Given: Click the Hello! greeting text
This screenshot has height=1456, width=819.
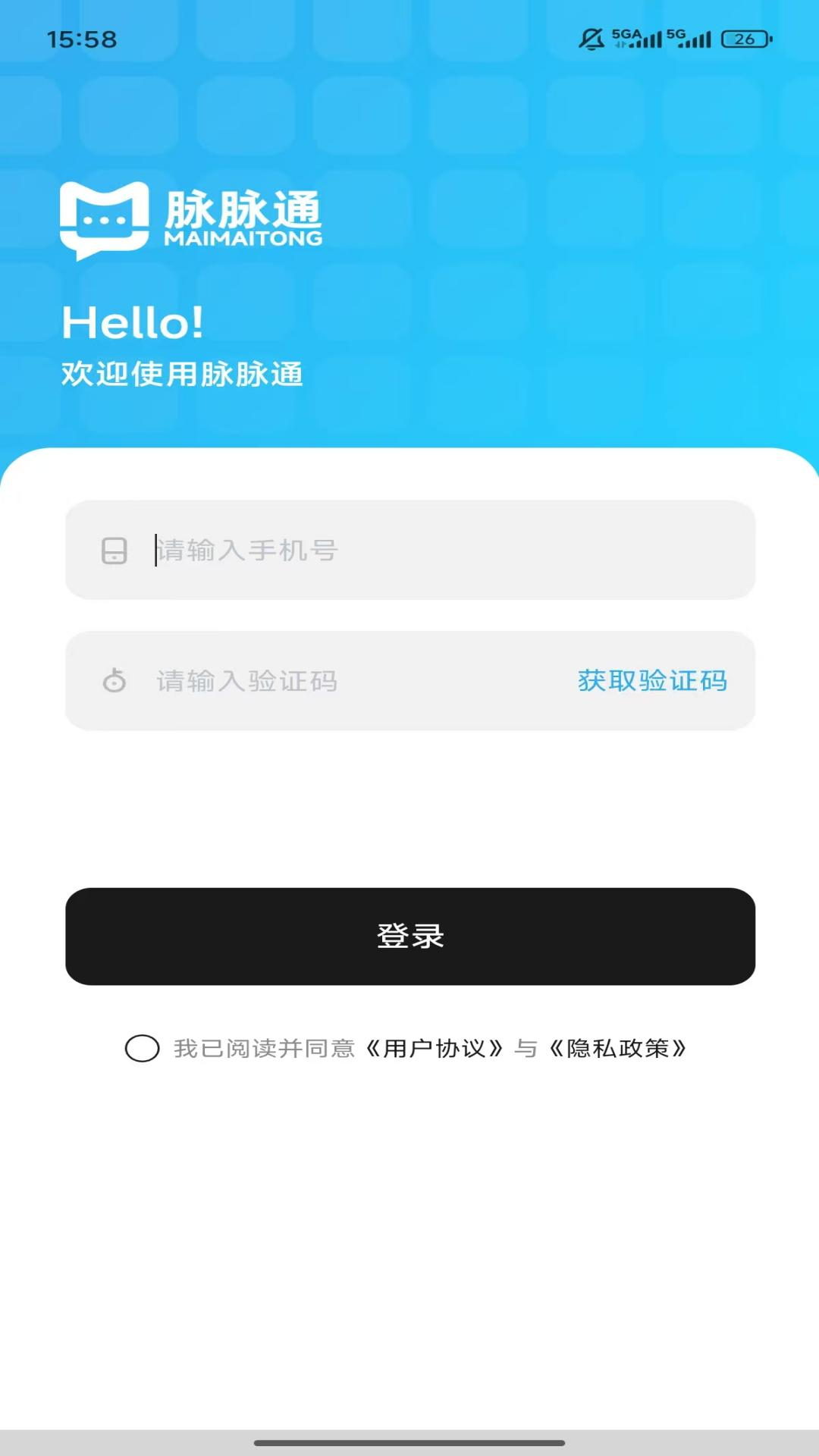Looking at the screenshot, I should [x=133, y=323].
